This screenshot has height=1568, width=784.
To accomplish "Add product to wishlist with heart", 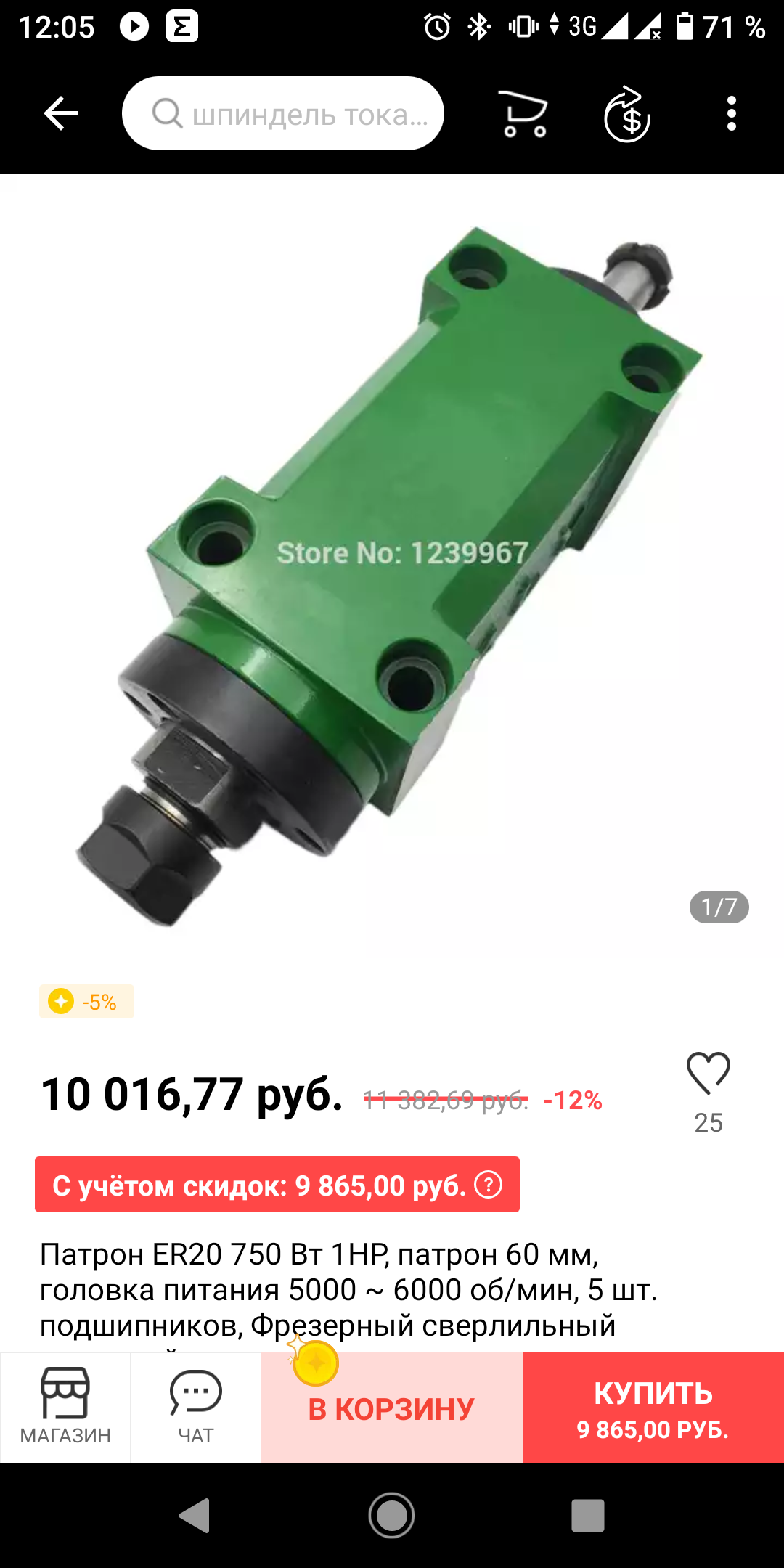I will 709,1074.
